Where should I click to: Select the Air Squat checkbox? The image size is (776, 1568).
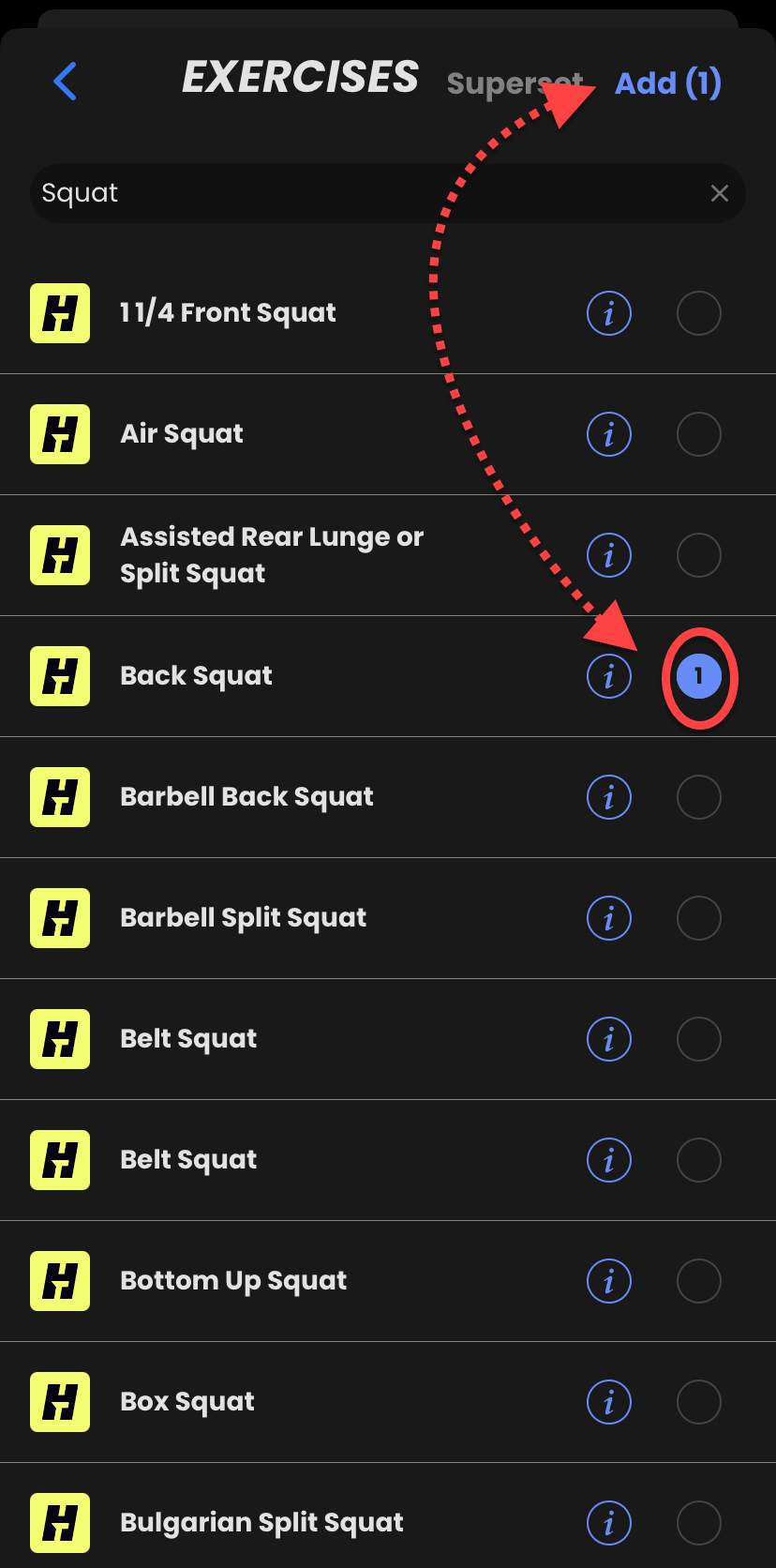coord(699,434)
